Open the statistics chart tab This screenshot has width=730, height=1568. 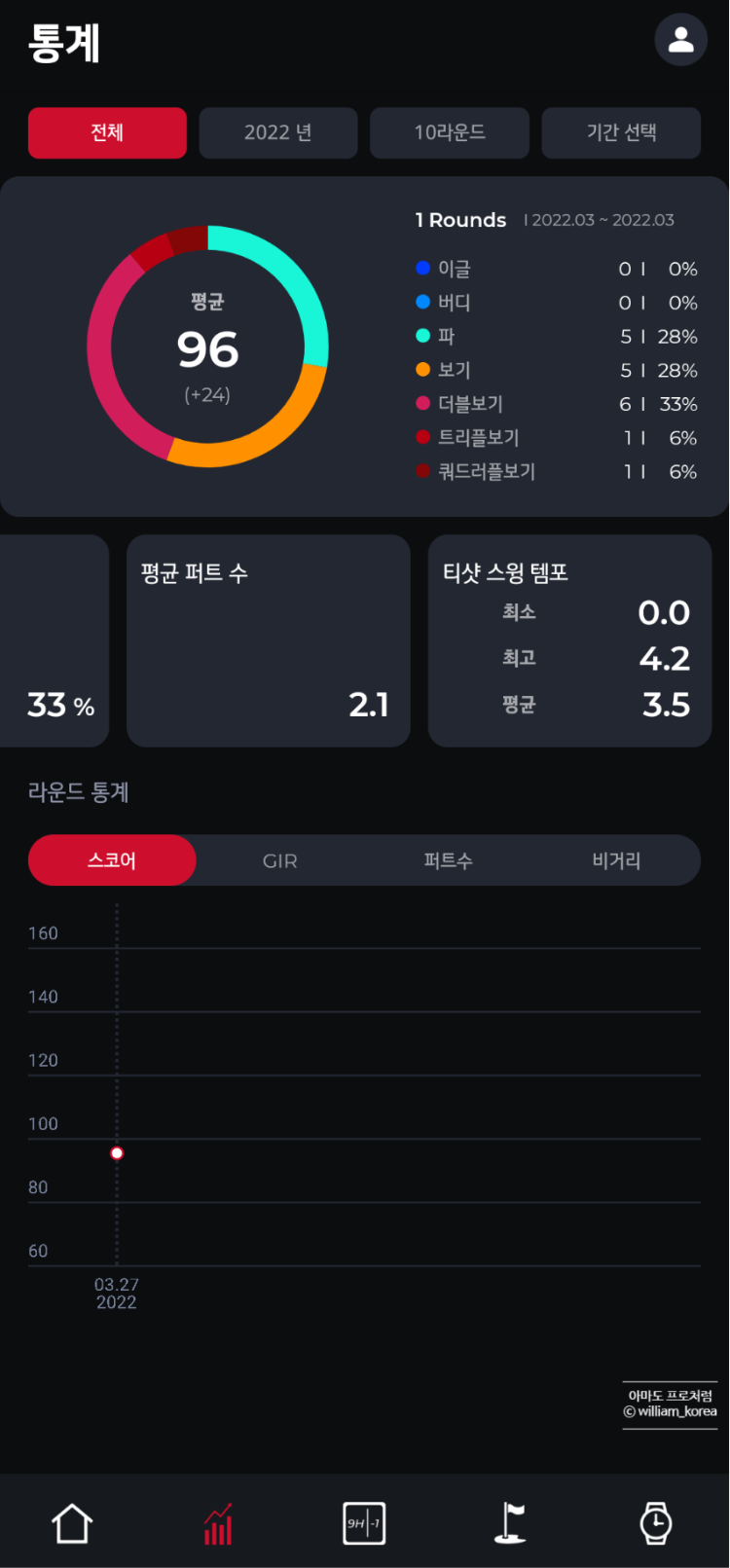218,1523
